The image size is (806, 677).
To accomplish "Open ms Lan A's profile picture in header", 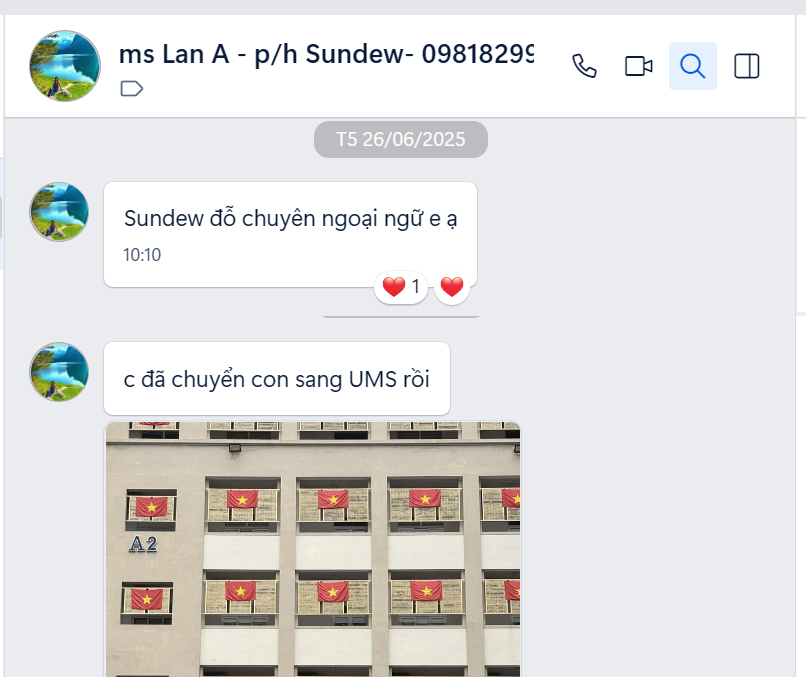I will pyautogui.click(x=65, y=66).
